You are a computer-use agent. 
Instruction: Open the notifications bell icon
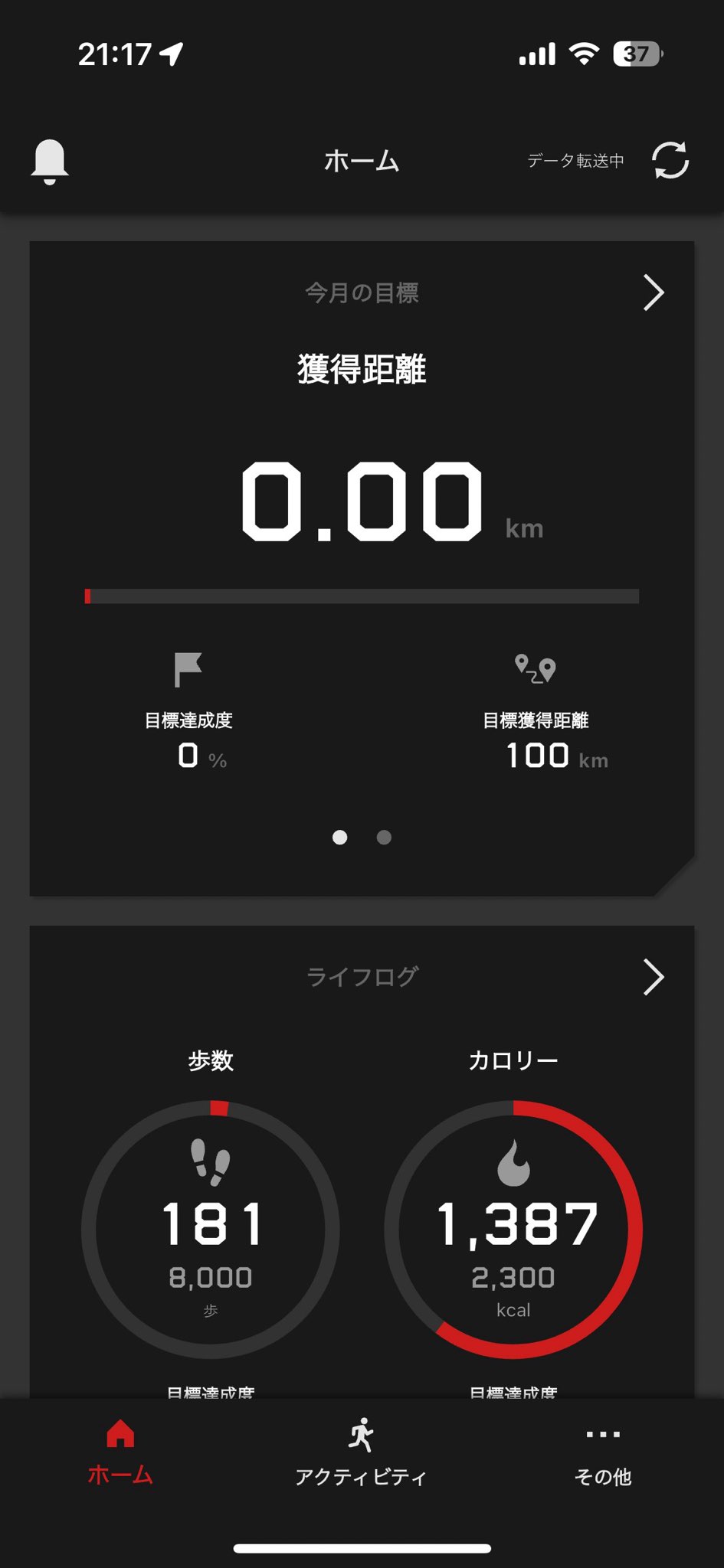tap(51, 161)
